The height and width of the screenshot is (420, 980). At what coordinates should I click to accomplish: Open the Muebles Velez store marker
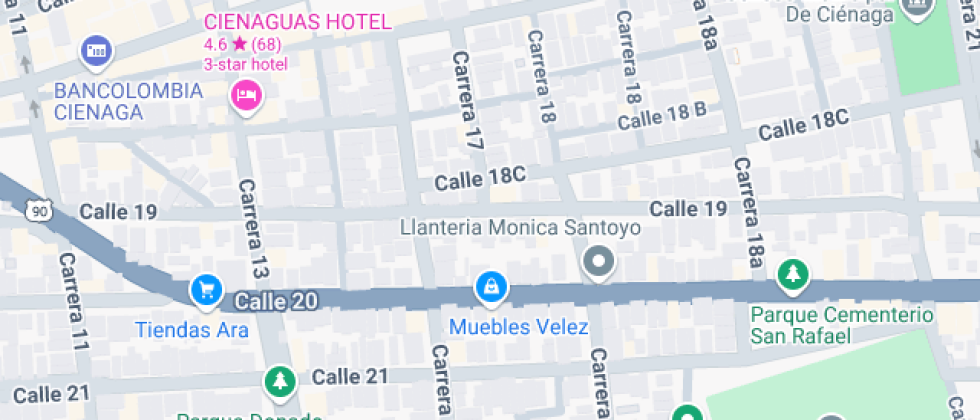491,288
